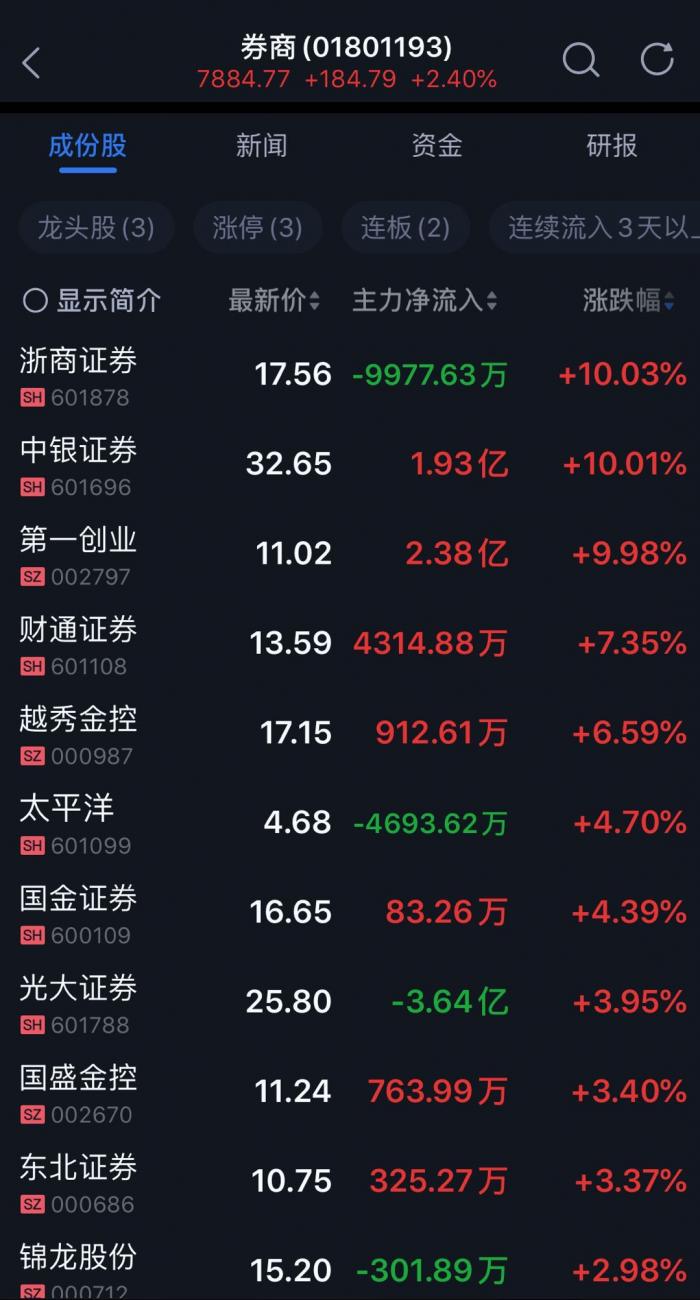View 第一创业 stock details
The image size is (700, 1300).
79,553
